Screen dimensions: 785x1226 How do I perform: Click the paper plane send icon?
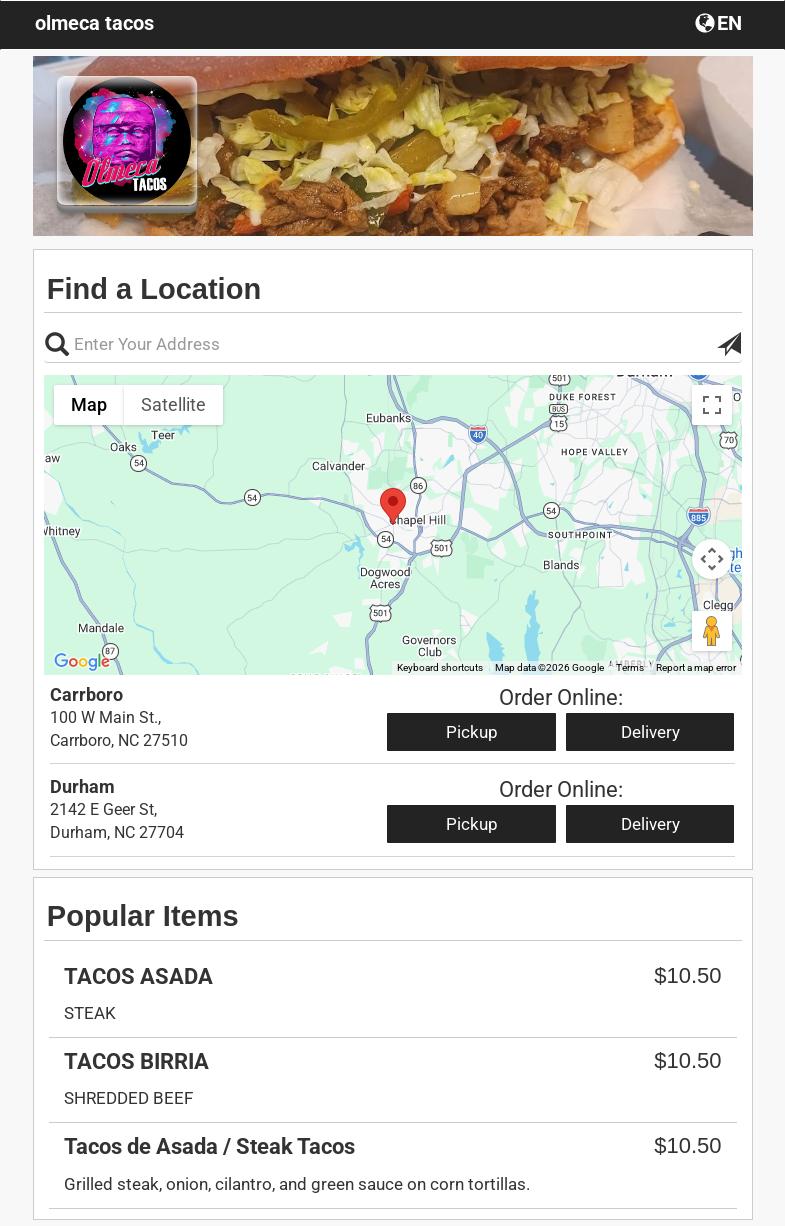[x=729, y=344]
